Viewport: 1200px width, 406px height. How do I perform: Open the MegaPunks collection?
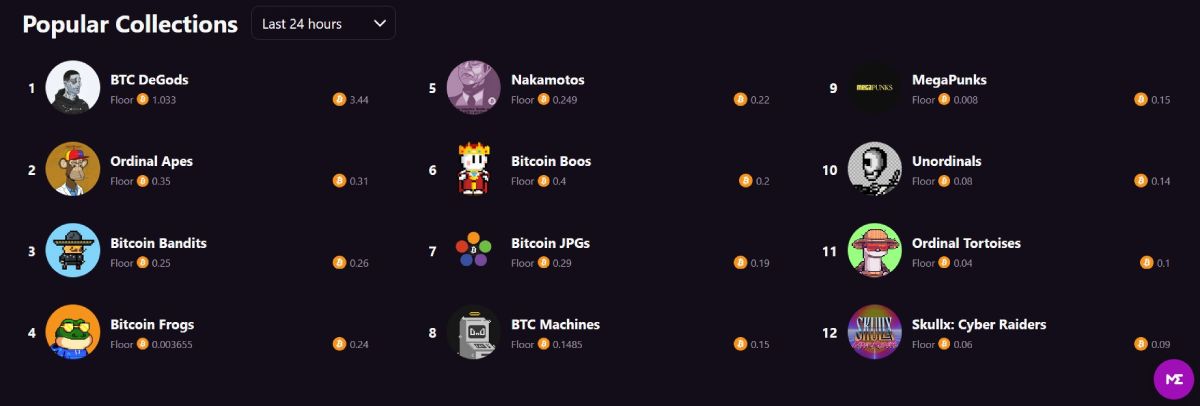(x=950, y=80)
